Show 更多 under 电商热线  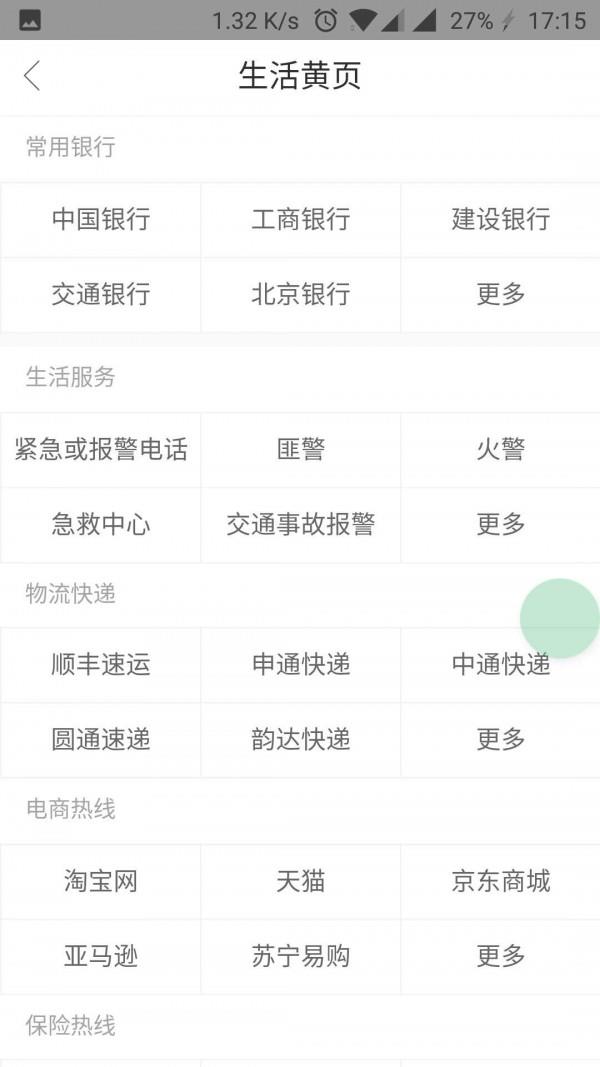tap(501, 957)
